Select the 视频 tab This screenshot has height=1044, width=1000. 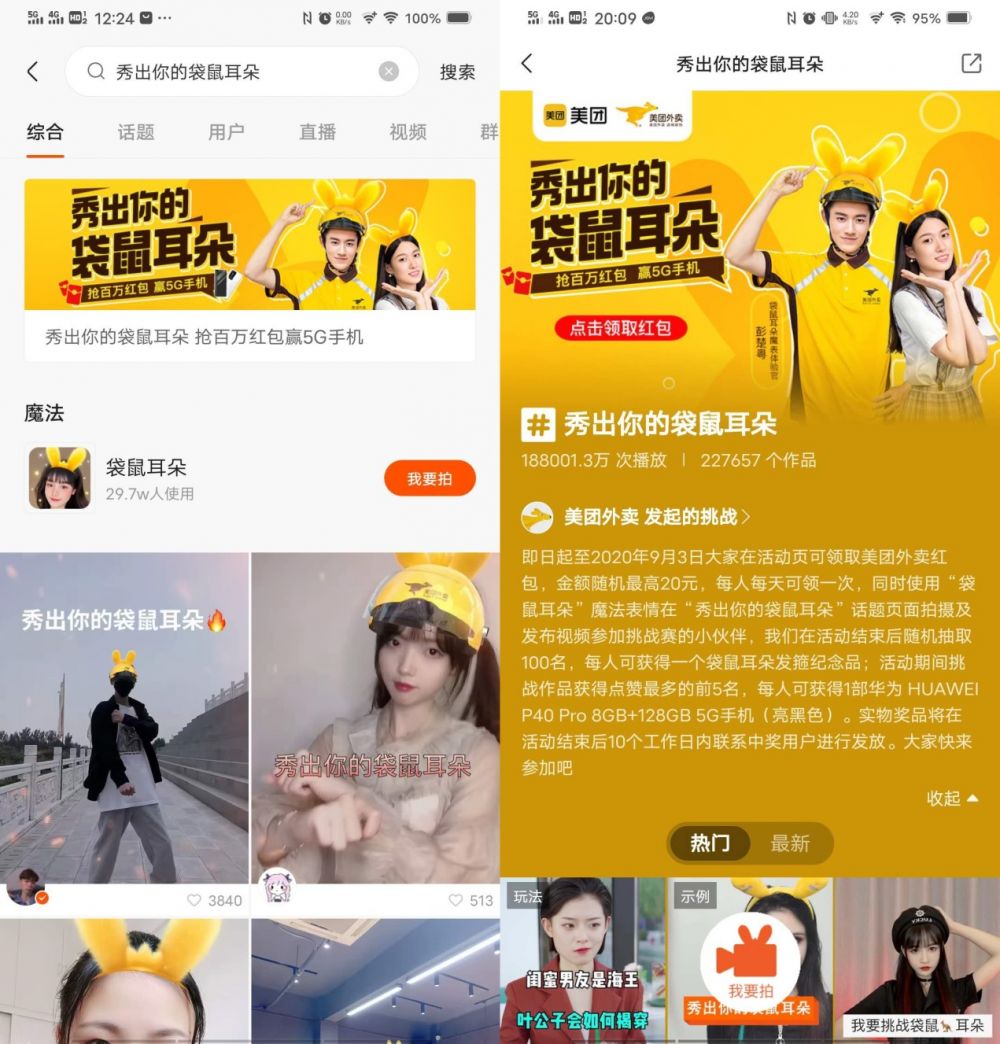click(x=408, y=132)
